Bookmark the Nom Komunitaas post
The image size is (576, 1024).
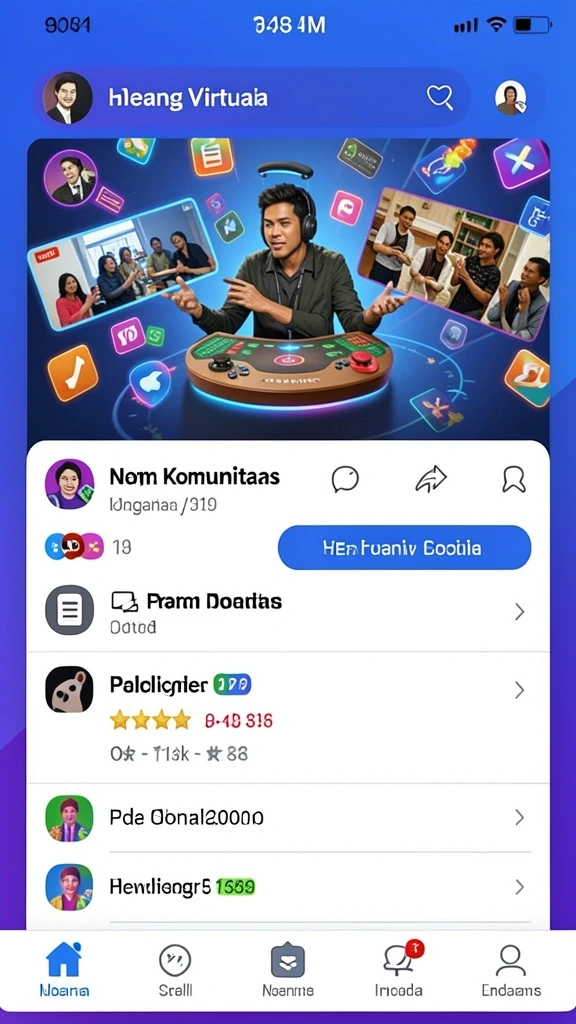pyautogui.click(x=514, y=479)
